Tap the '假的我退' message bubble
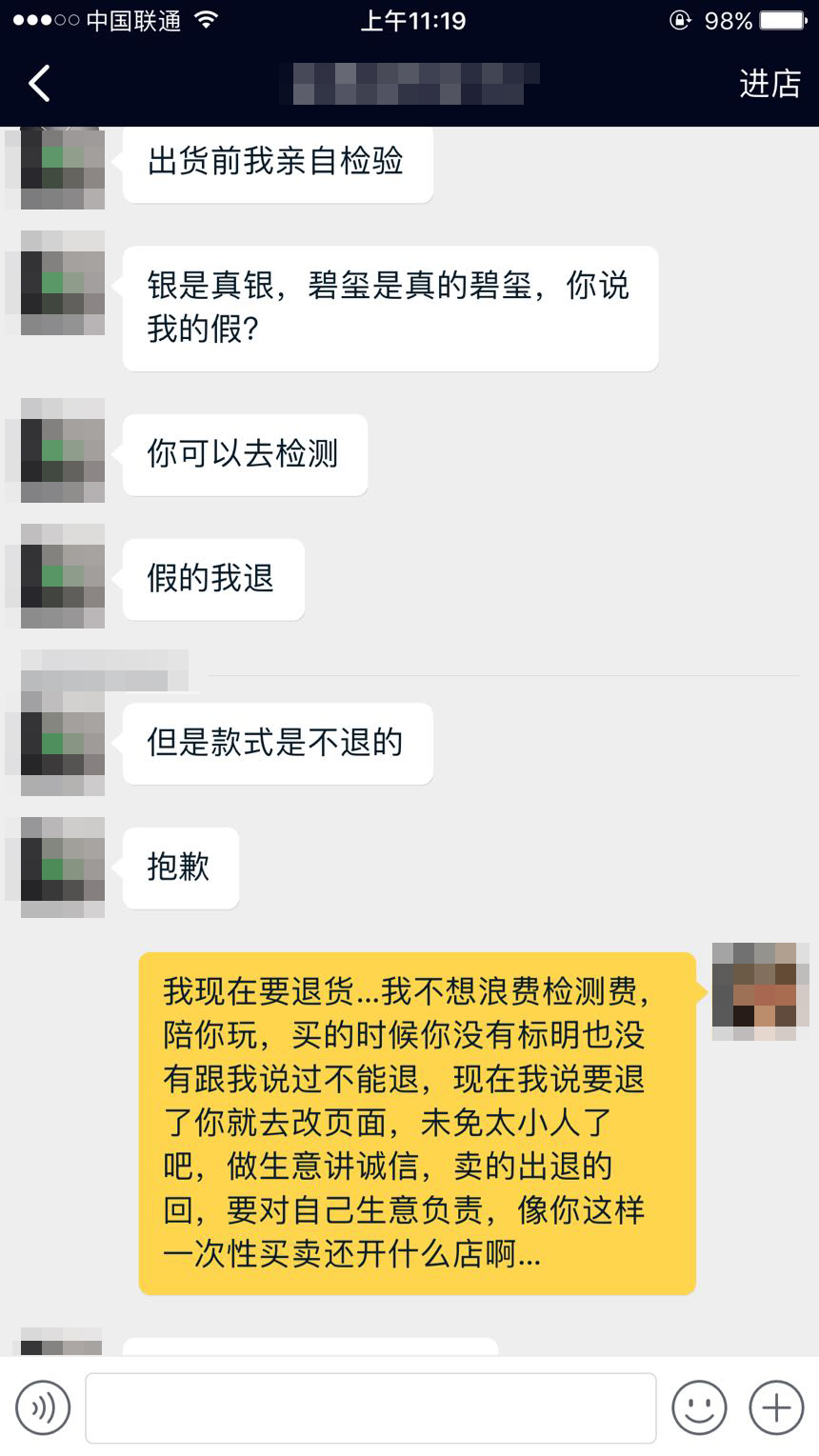 pyautogui.click(x=212, y=579)
